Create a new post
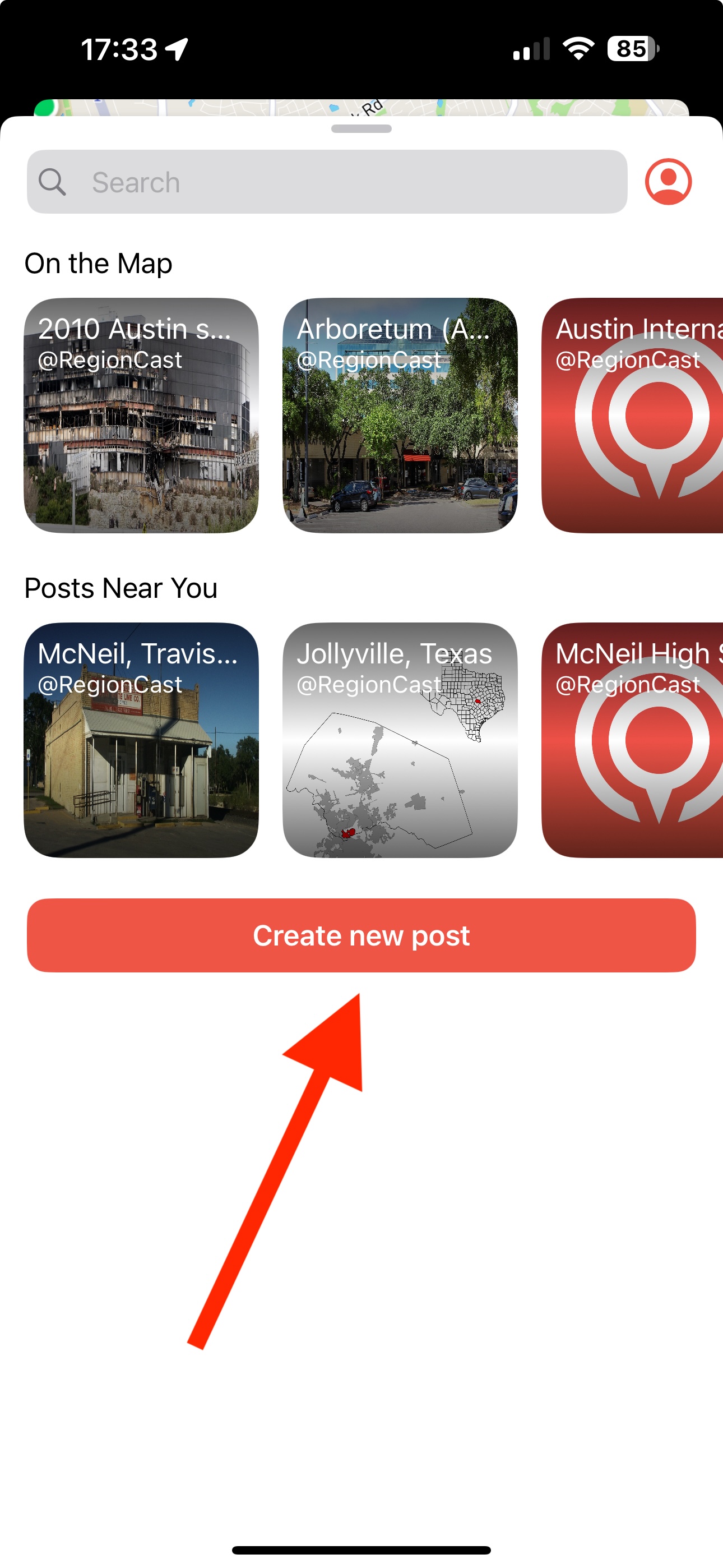Viewport: 723px width, 1568px height. click(x=361, y=935)
